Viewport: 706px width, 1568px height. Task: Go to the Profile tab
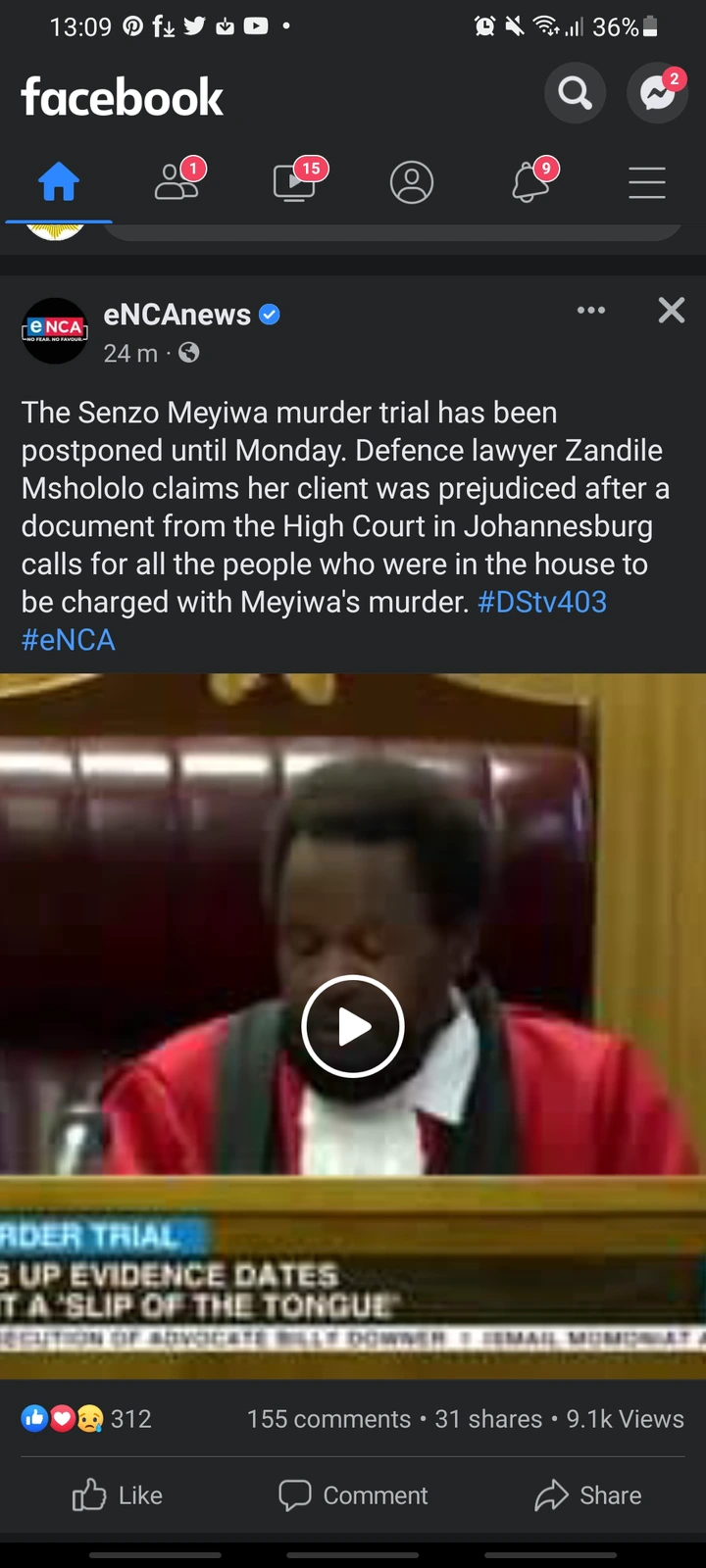coord(412,182)
